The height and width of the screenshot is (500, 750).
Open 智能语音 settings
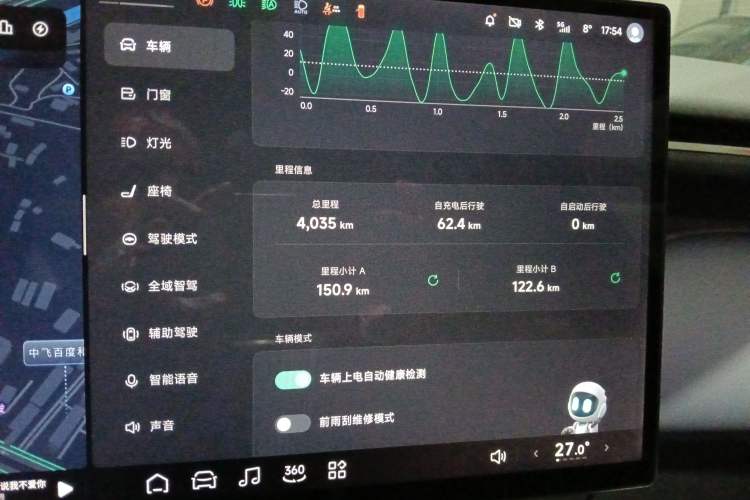pyautogui.click(x=160, y=380)
